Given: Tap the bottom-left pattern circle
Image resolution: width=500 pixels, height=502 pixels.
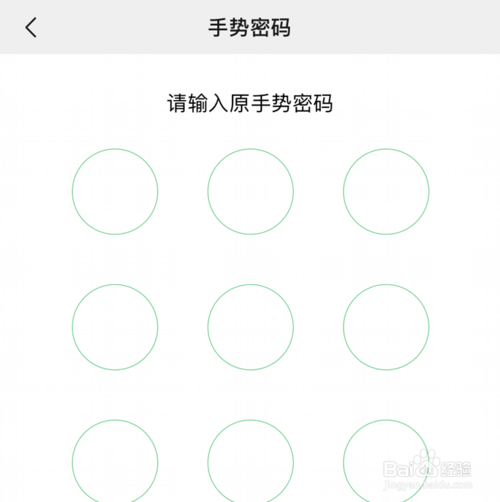Looking at the screenshot, I should tap(115, 462).
